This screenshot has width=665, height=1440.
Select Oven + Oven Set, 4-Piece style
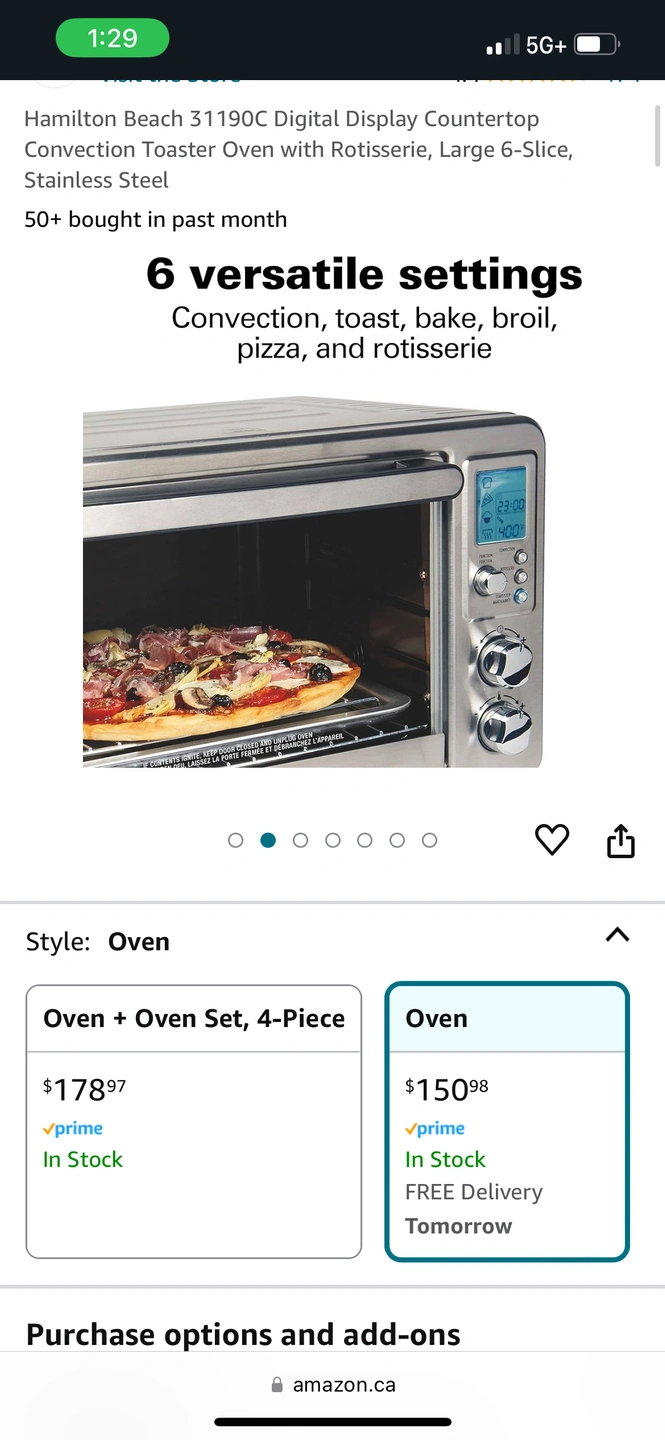pyautogui.click(x=193, y=1120)
